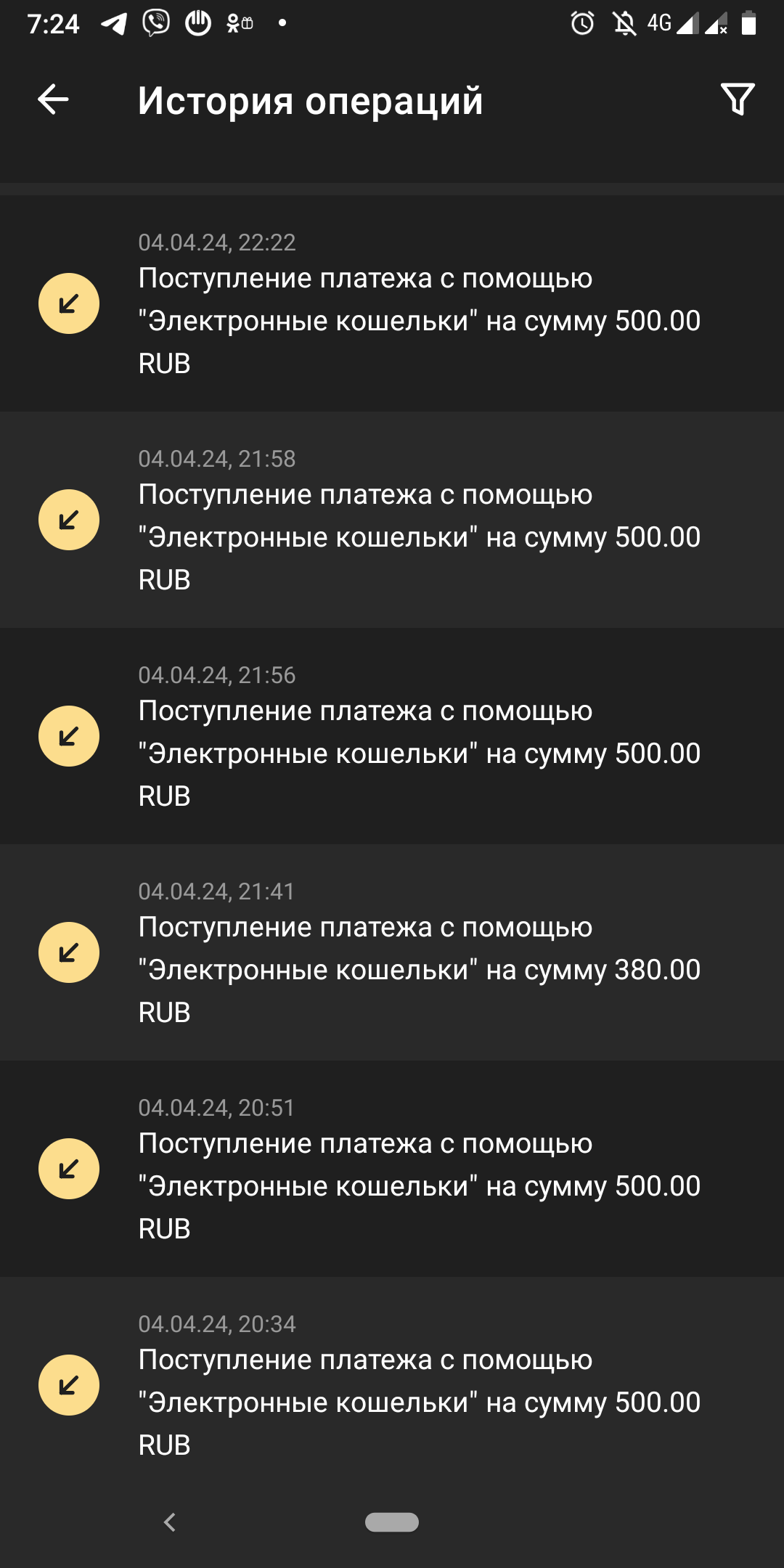Go back from История операций
Screen dimensions: 784x1568
(x=53, y=99)
